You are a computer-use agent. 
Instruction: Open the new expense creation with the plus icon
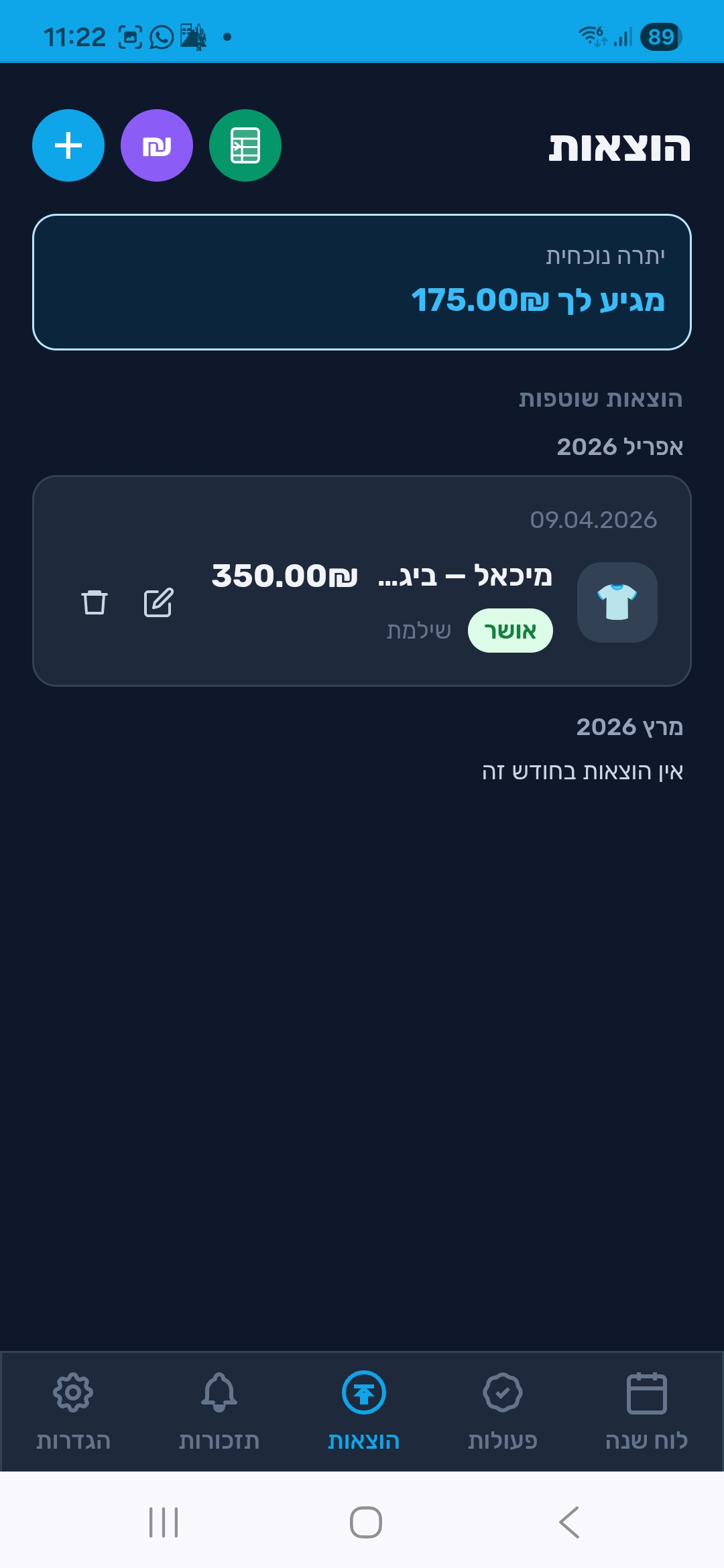[x=68, y=145]
